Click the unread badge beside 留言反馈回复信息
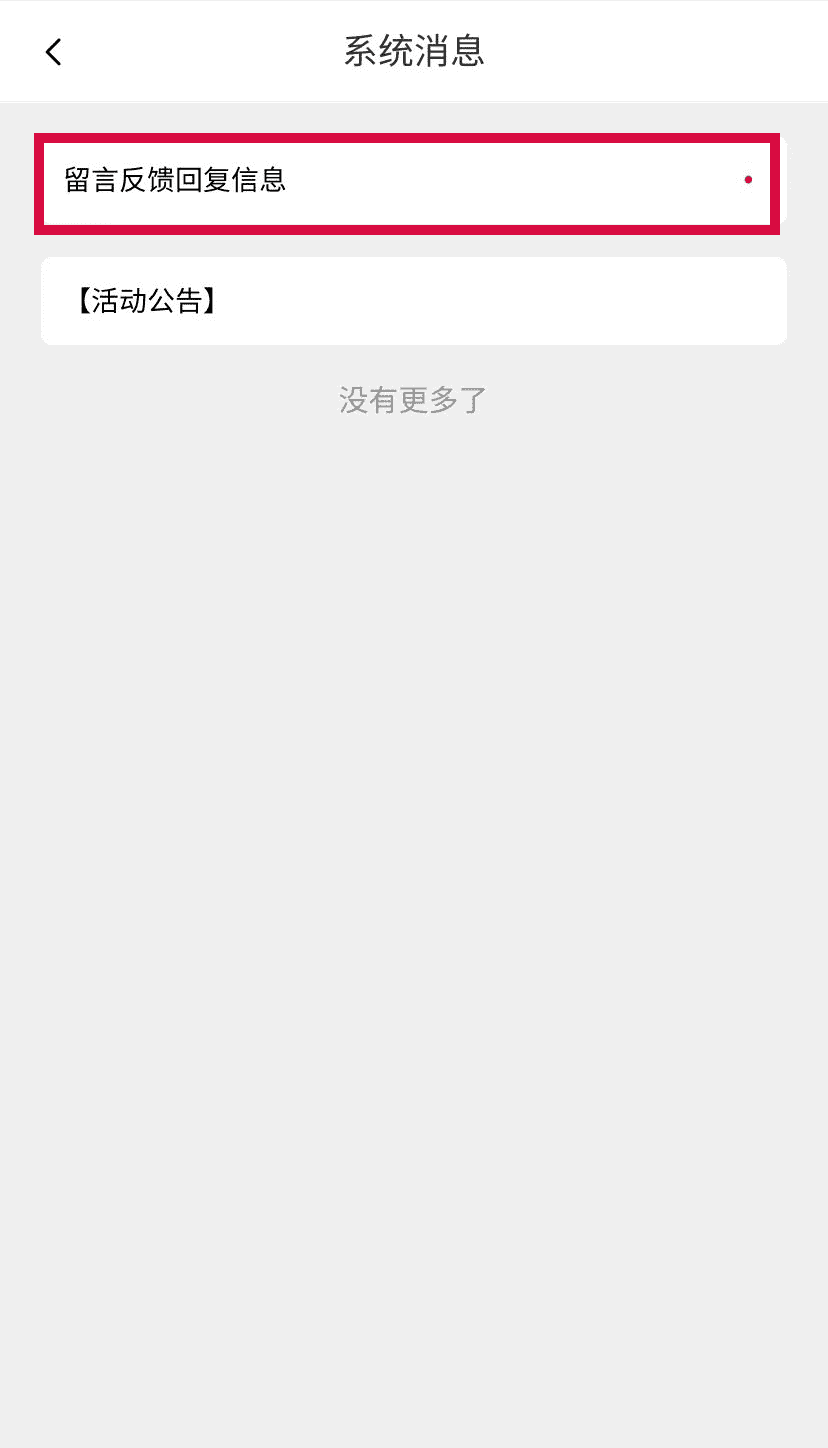 (x=748, y=181)
